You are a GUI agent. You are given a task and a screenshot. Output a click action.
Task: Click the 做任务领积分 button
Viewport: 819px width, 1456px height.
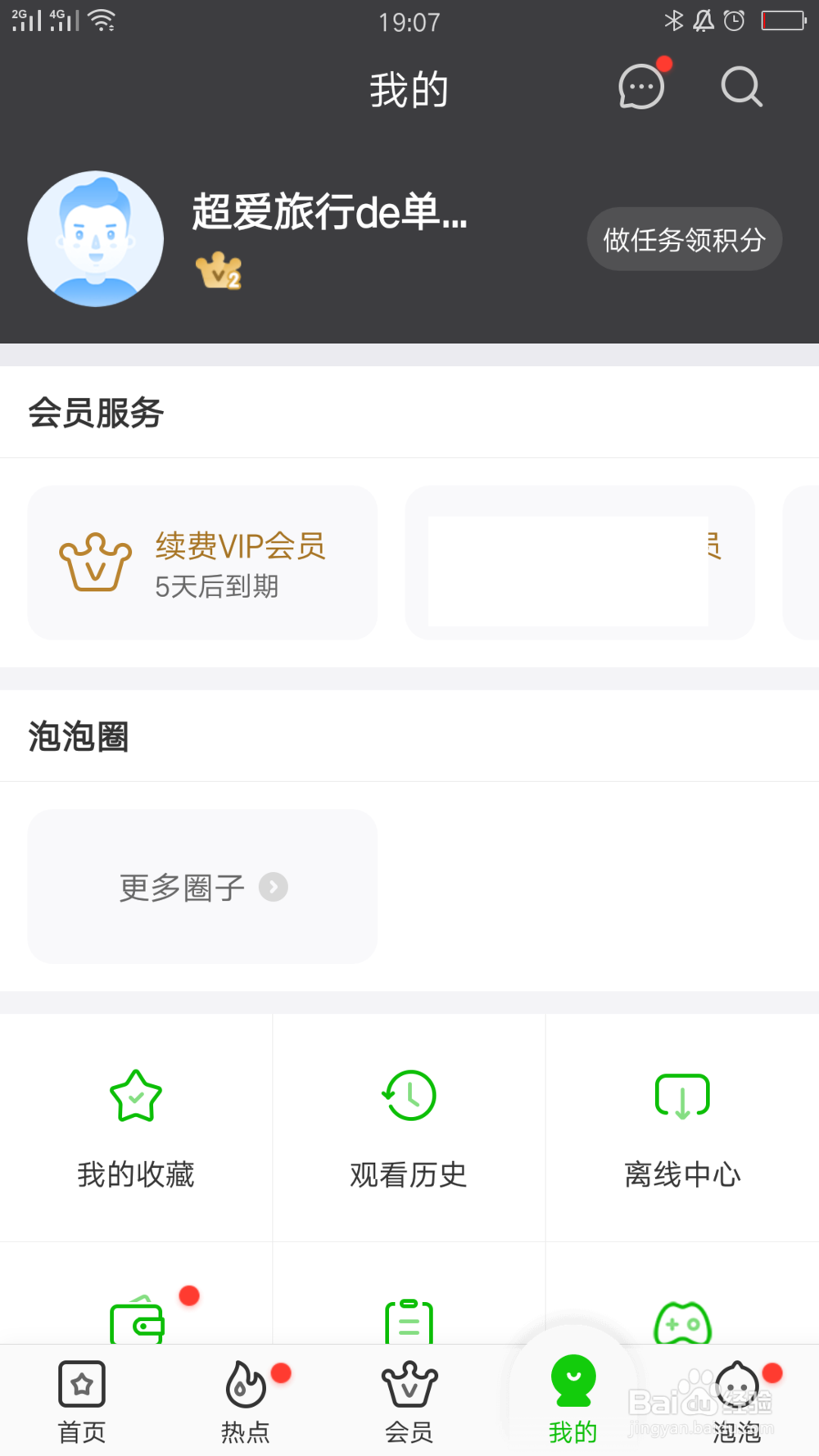pos(685,239)
